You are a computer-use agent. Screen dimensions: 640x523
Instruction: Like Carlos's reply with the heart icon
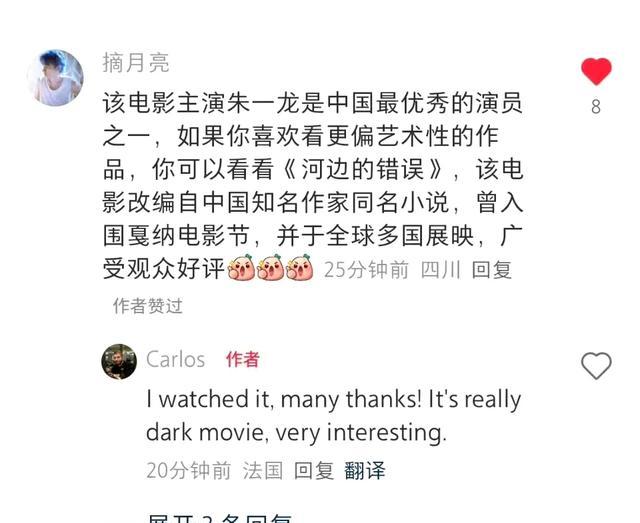click(596, 366)
